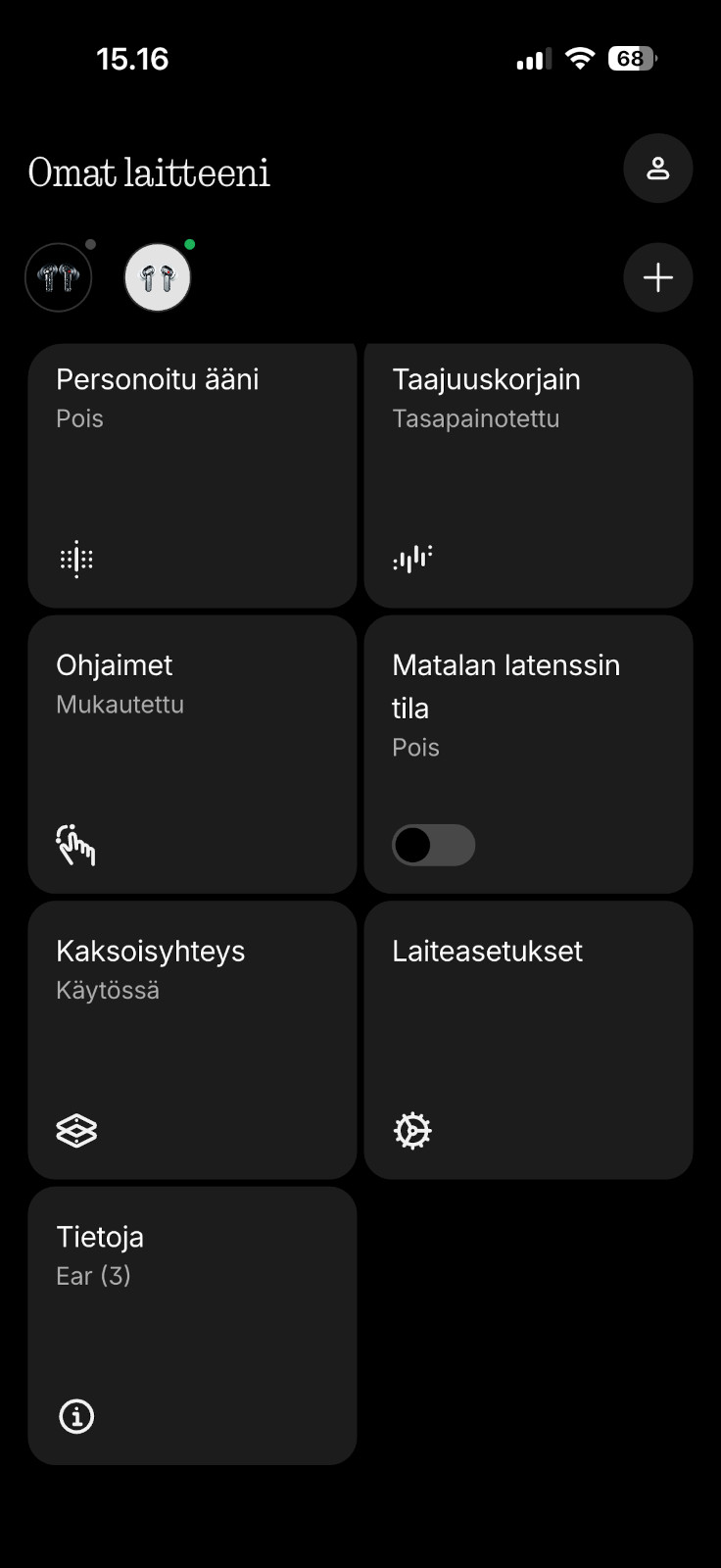Open the Ohjaimet controls card
This screenshot has height=1568, width=721.
point(192,754)
